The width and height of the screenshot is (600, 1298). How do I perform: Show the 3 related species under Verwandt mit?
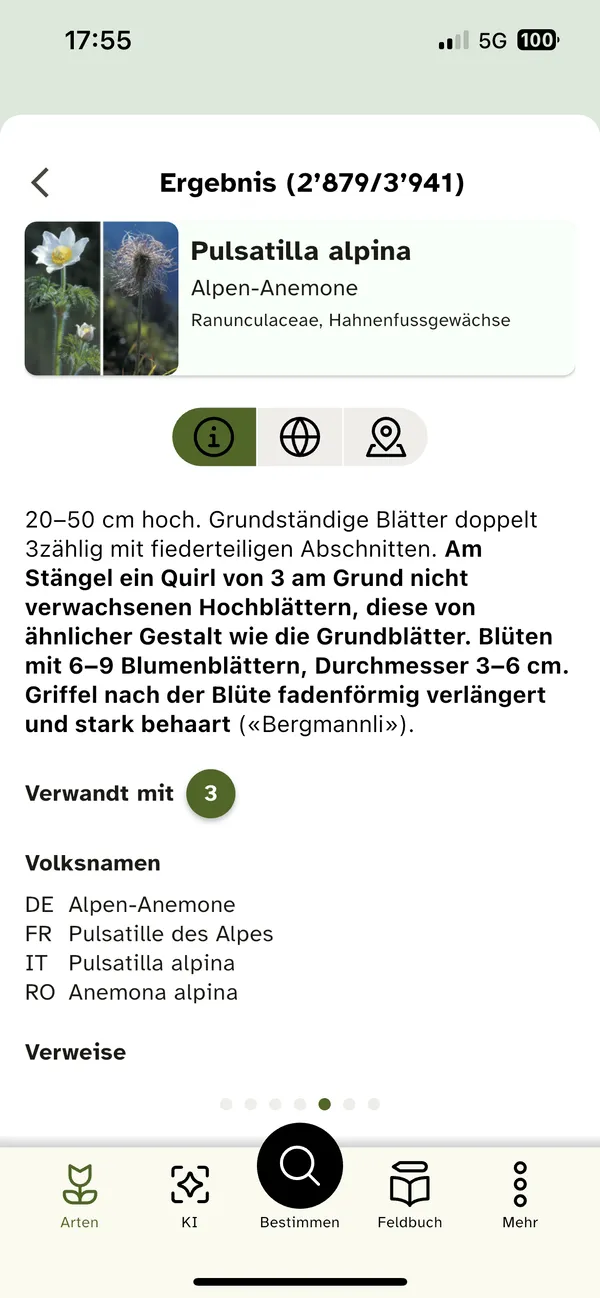click(210, 794)
